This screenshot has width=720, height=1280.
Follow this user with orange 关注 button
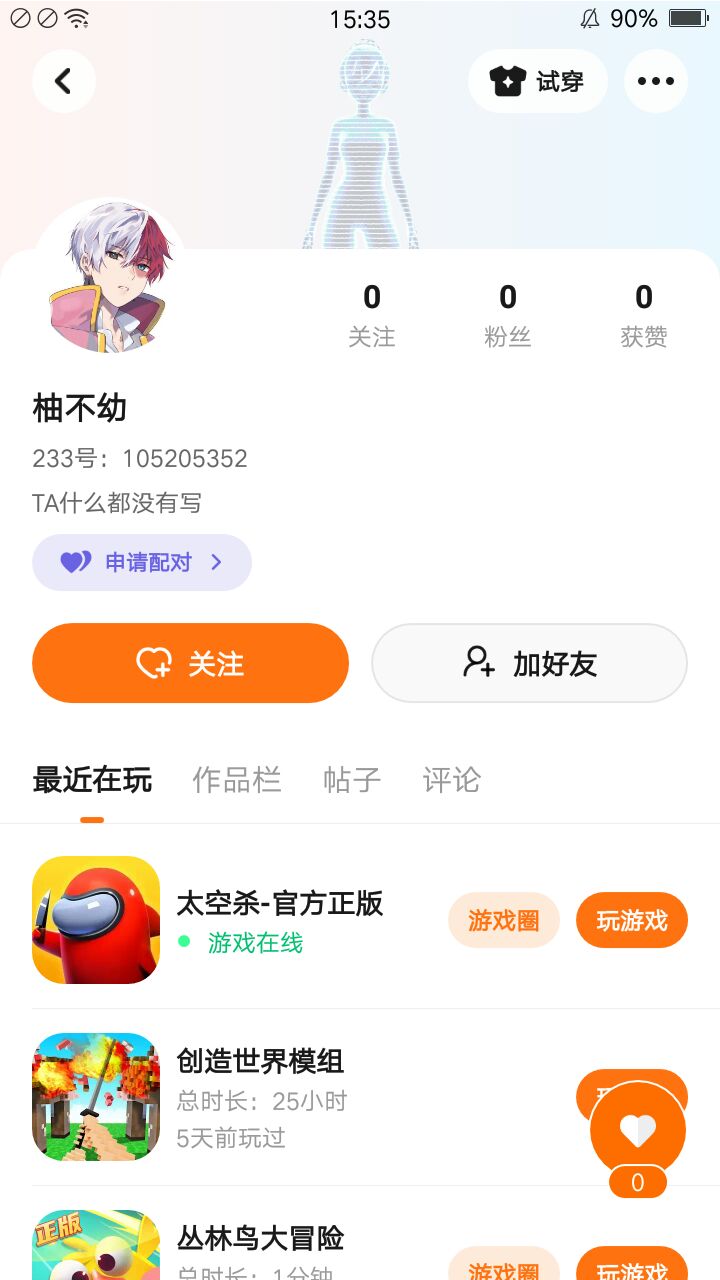coord(190,663)
